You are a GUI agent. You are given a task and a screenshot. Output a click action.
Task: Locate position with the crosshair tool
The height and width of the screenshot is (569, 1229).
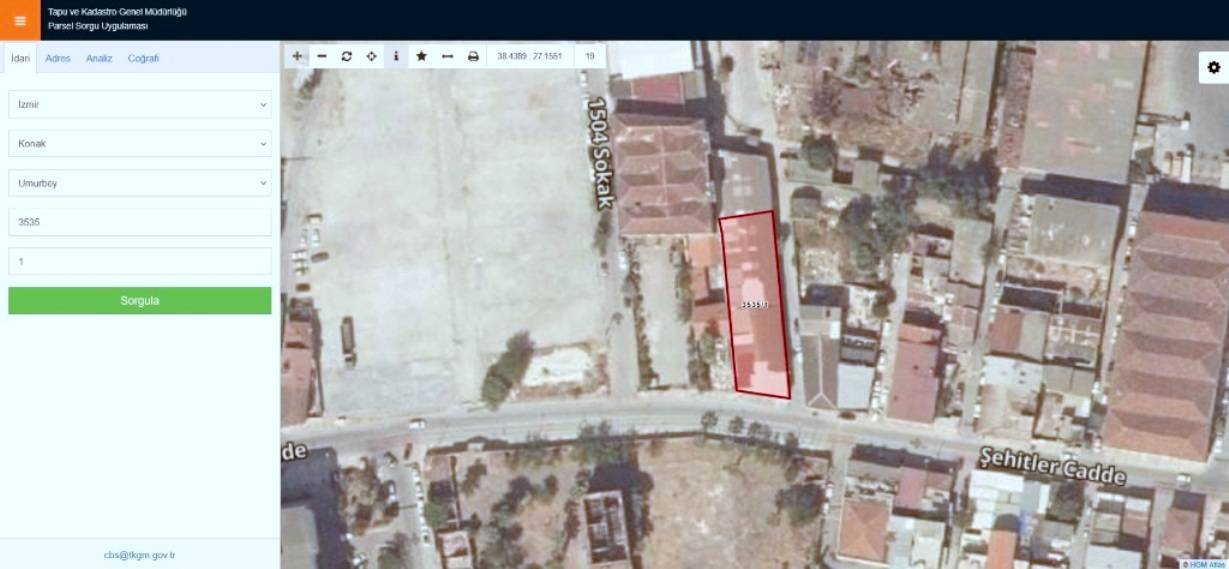click(371, 56)
